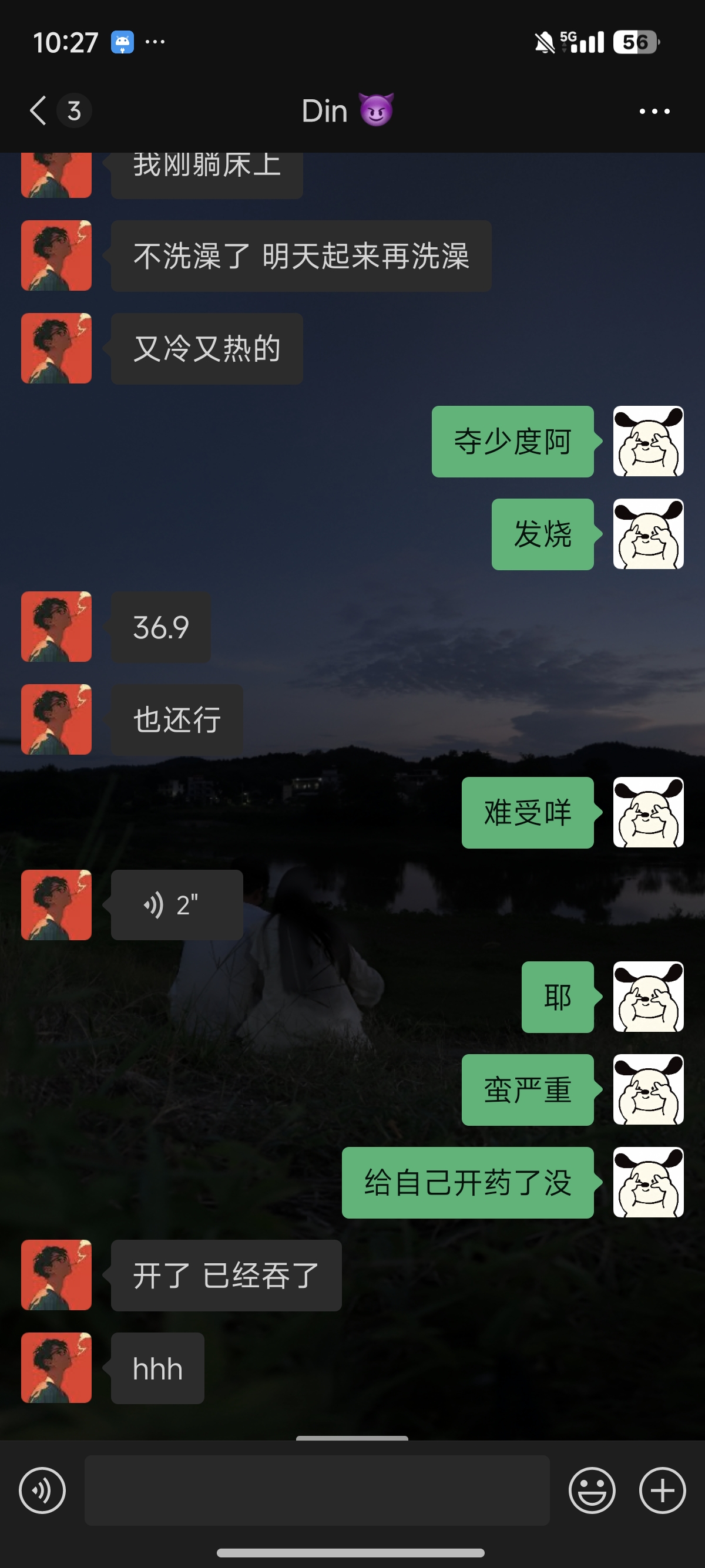
Task: Open the plus attachments menu
Action: [662, 1490]
